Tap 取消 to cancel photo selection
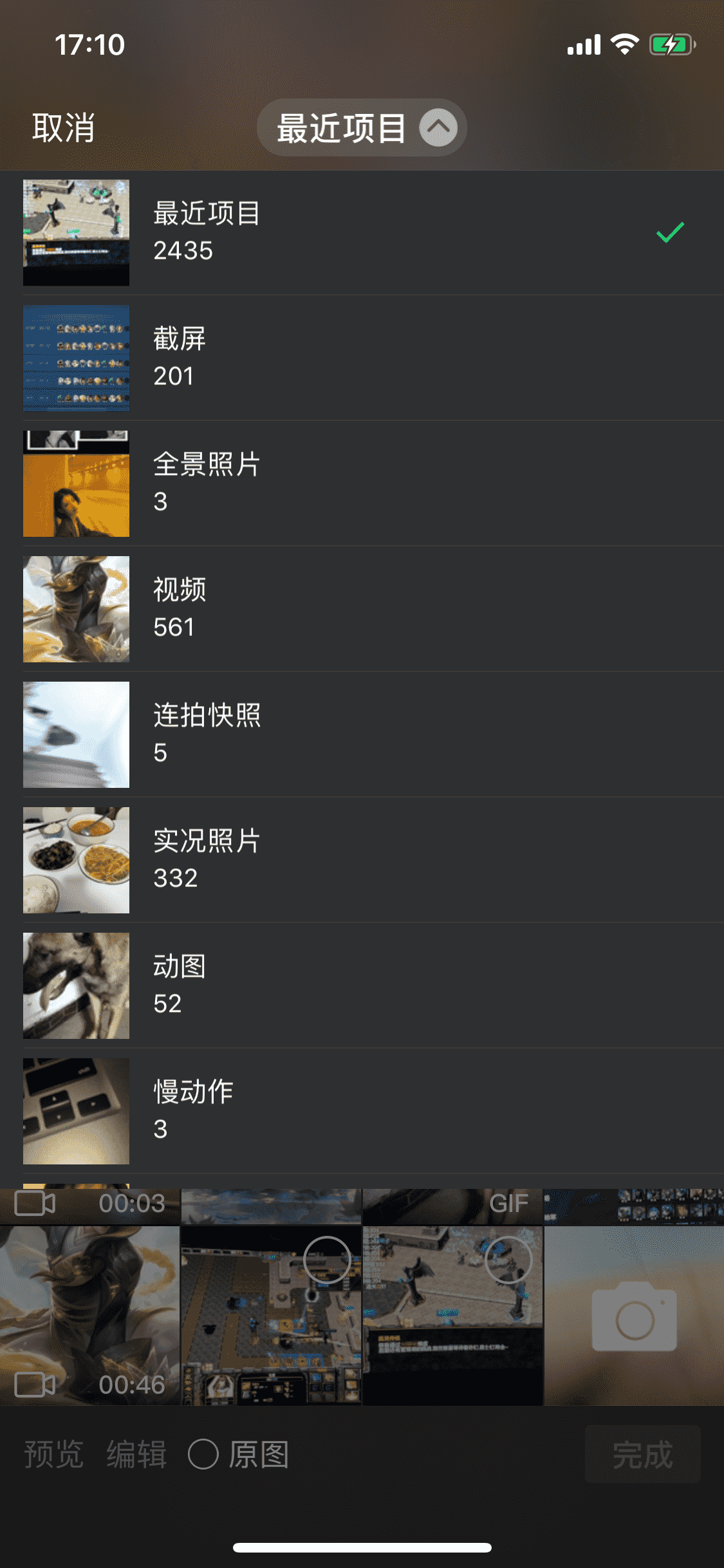Image resolution: width=724 pixels, height=1568 pixels. 63,127
